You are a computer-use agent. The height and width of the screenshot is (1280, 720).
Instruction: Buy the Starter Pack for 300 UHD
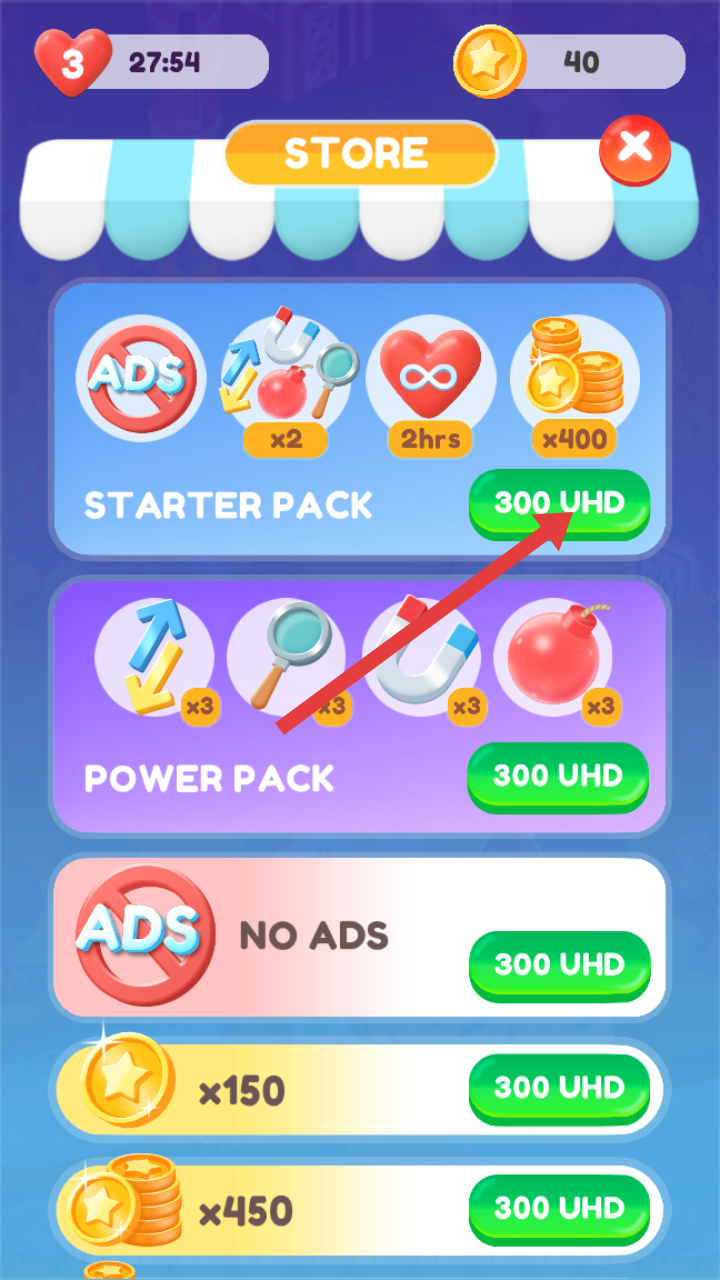559,503
